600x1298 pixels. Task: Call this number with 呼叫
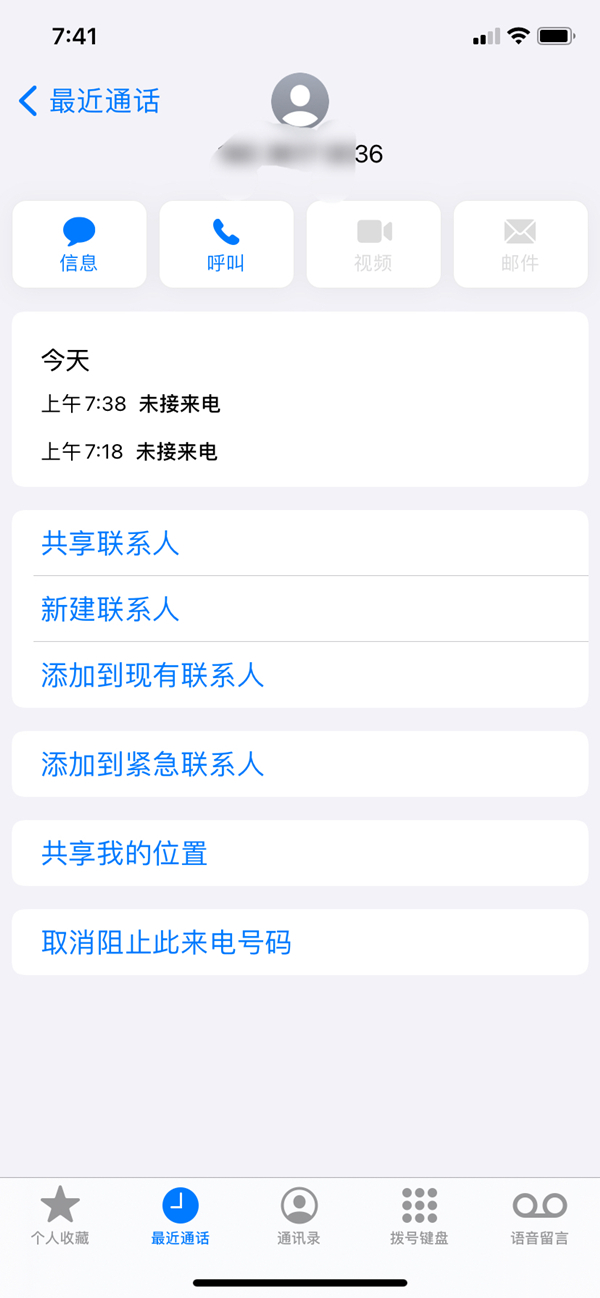point(226,244)
